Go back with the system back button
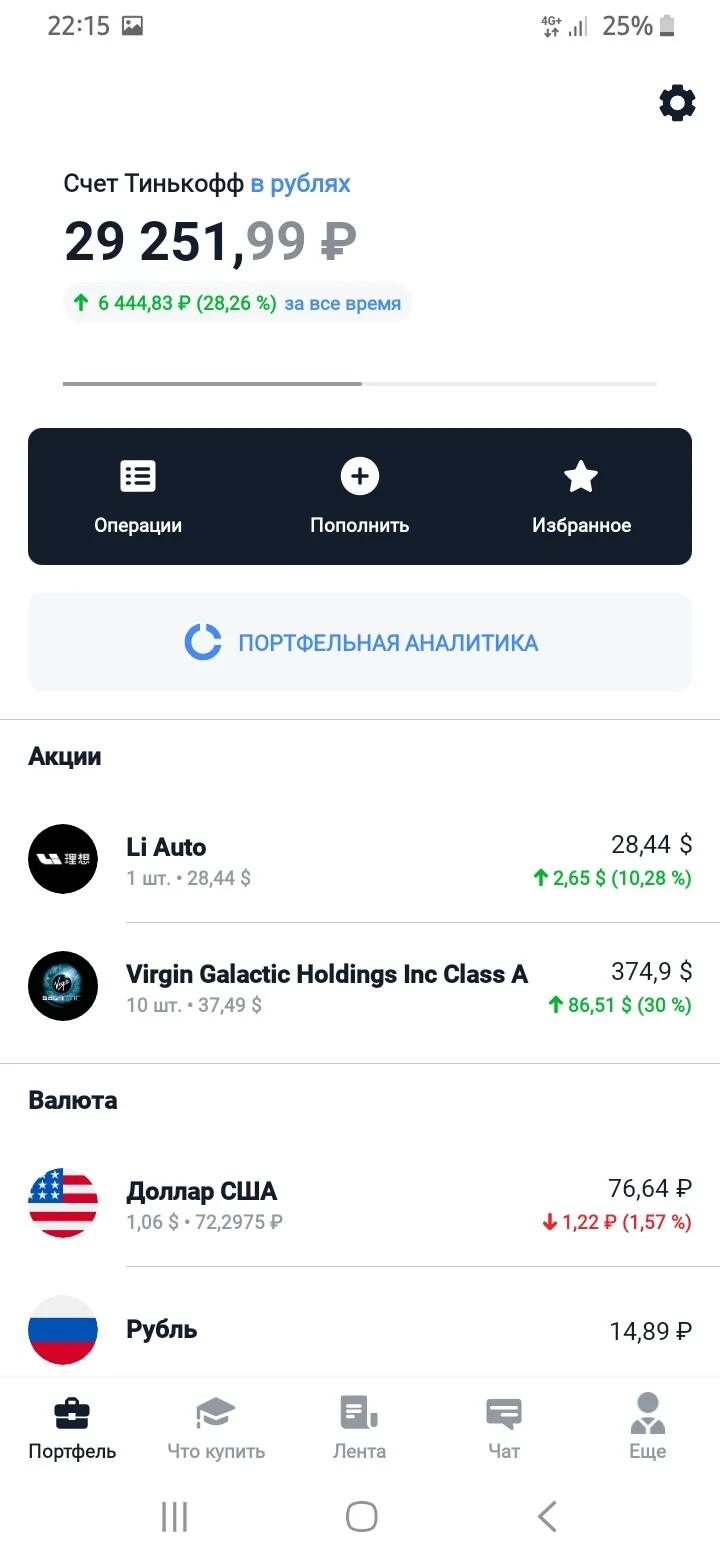Image resolution: width=720 pixels, height=1560 pixels. tap(547, 1517)
